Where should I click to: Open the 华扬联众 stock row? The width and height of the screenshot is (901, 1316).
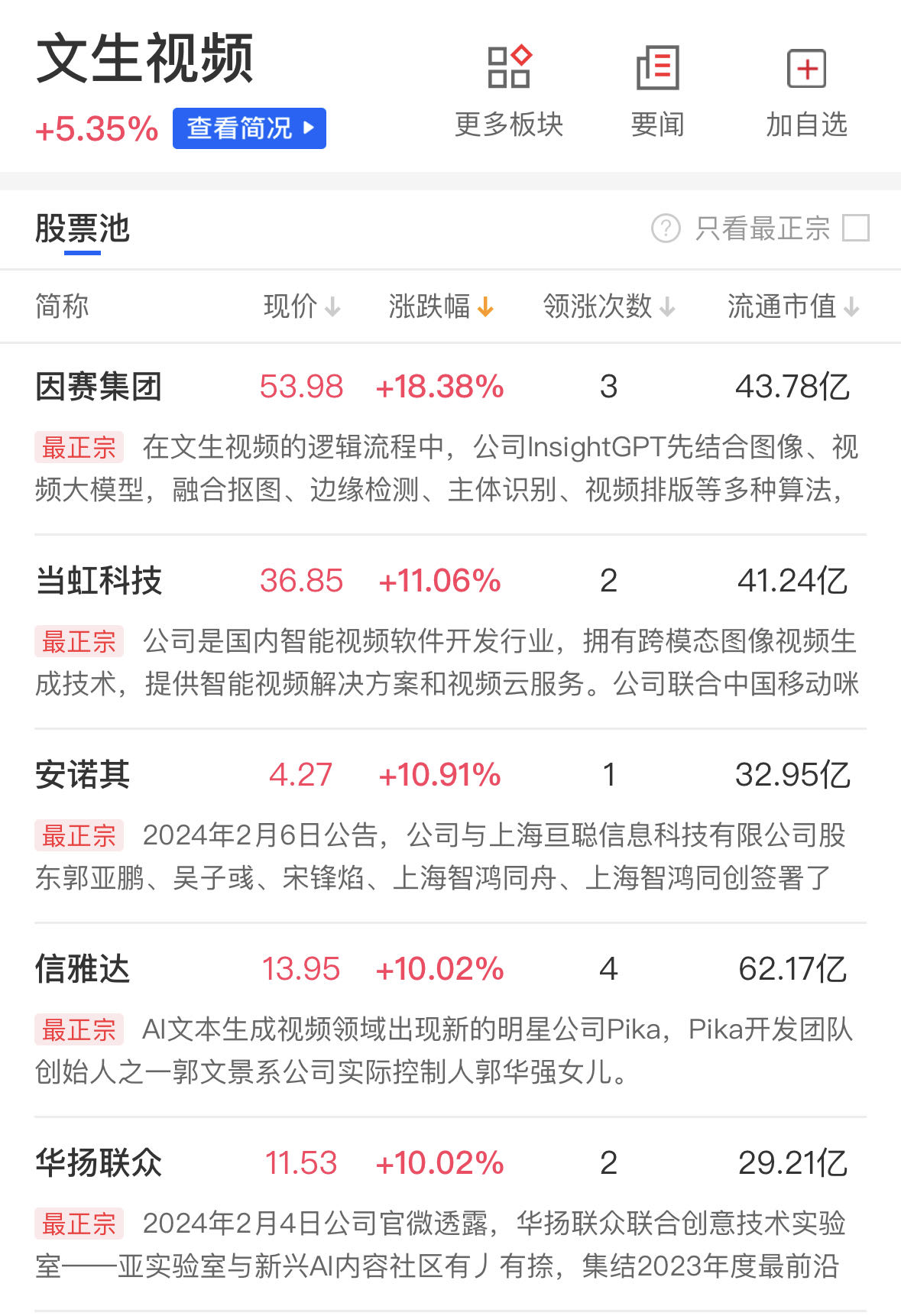(99, 1163)
